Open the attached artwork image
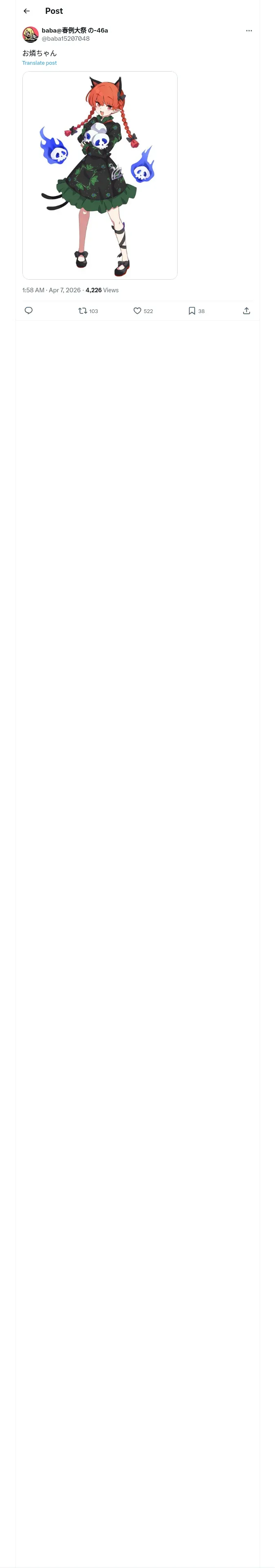Screen dimensions: 275x1568 [x=100, y=175]
